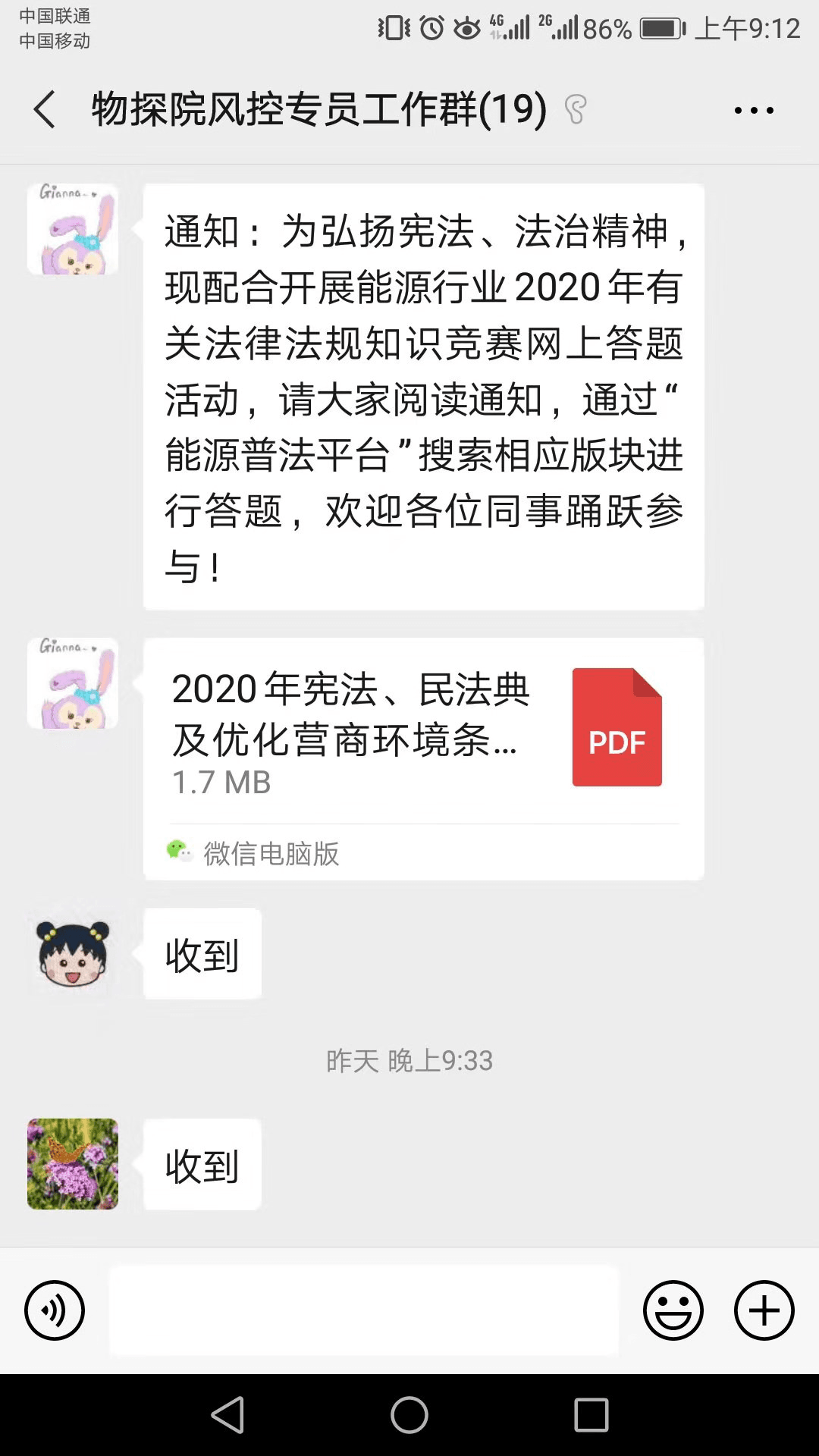Open the 2020年宪法、民法典 PDF file

pyautogui.click(x=424, y=759)
